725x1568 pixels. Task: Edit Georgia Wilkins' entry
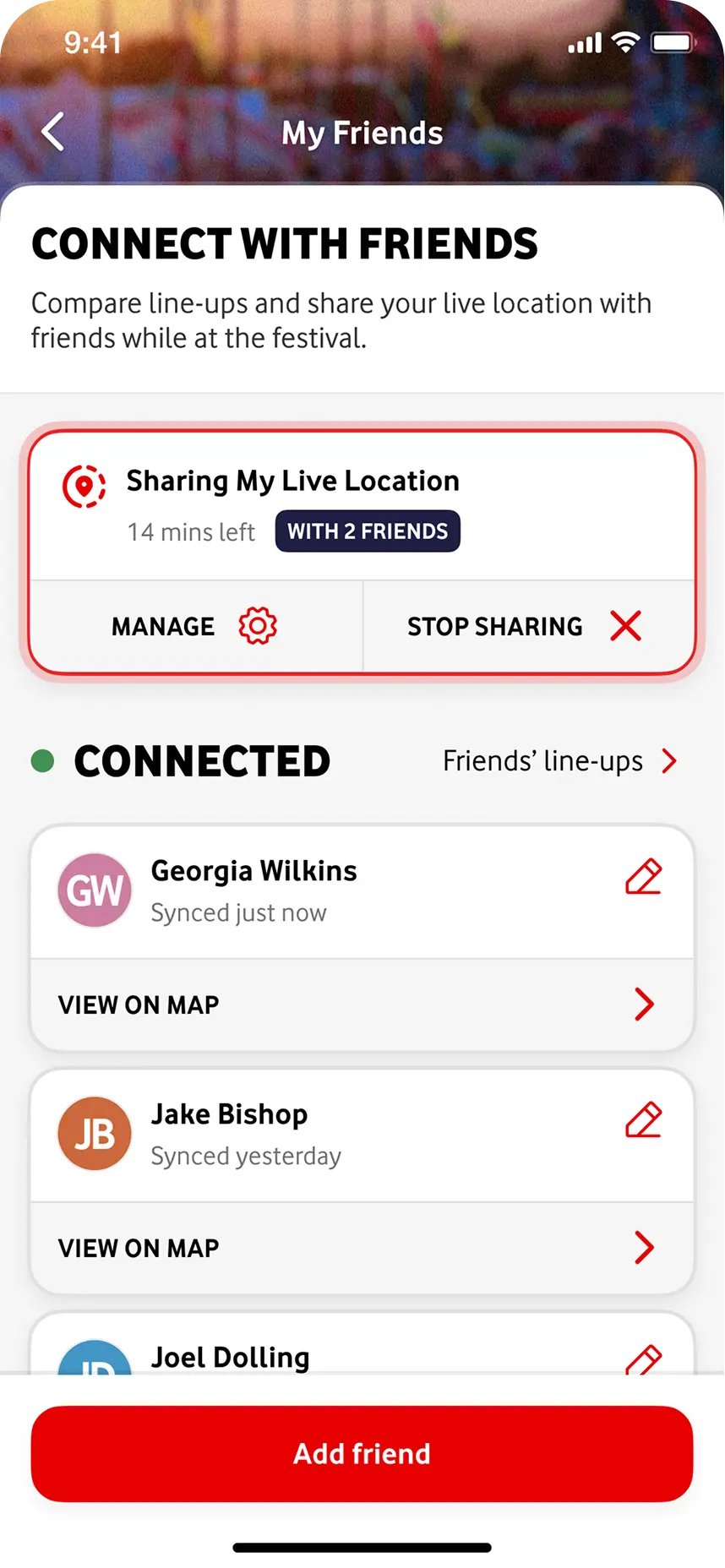pos(643,877)
